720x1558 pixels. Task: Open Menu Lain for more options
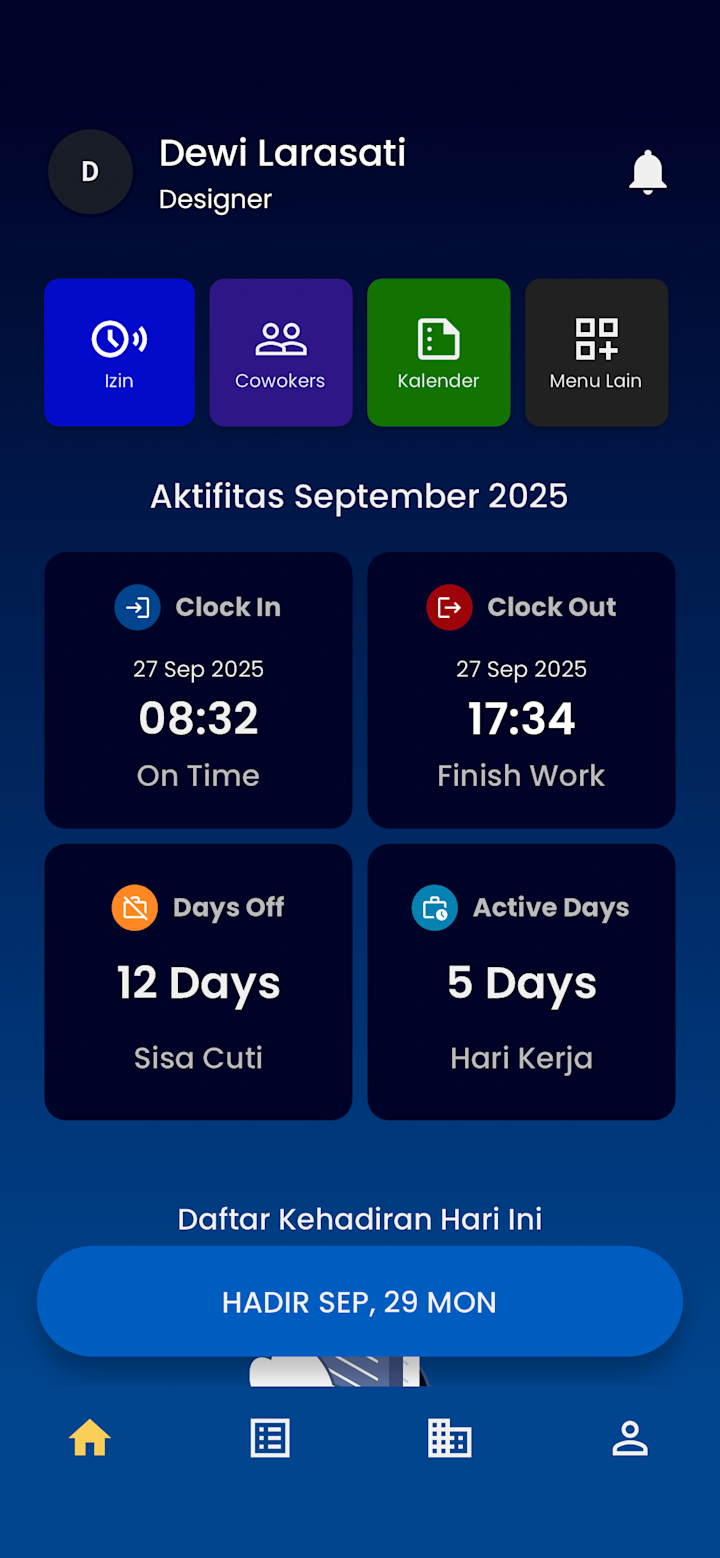596,352
